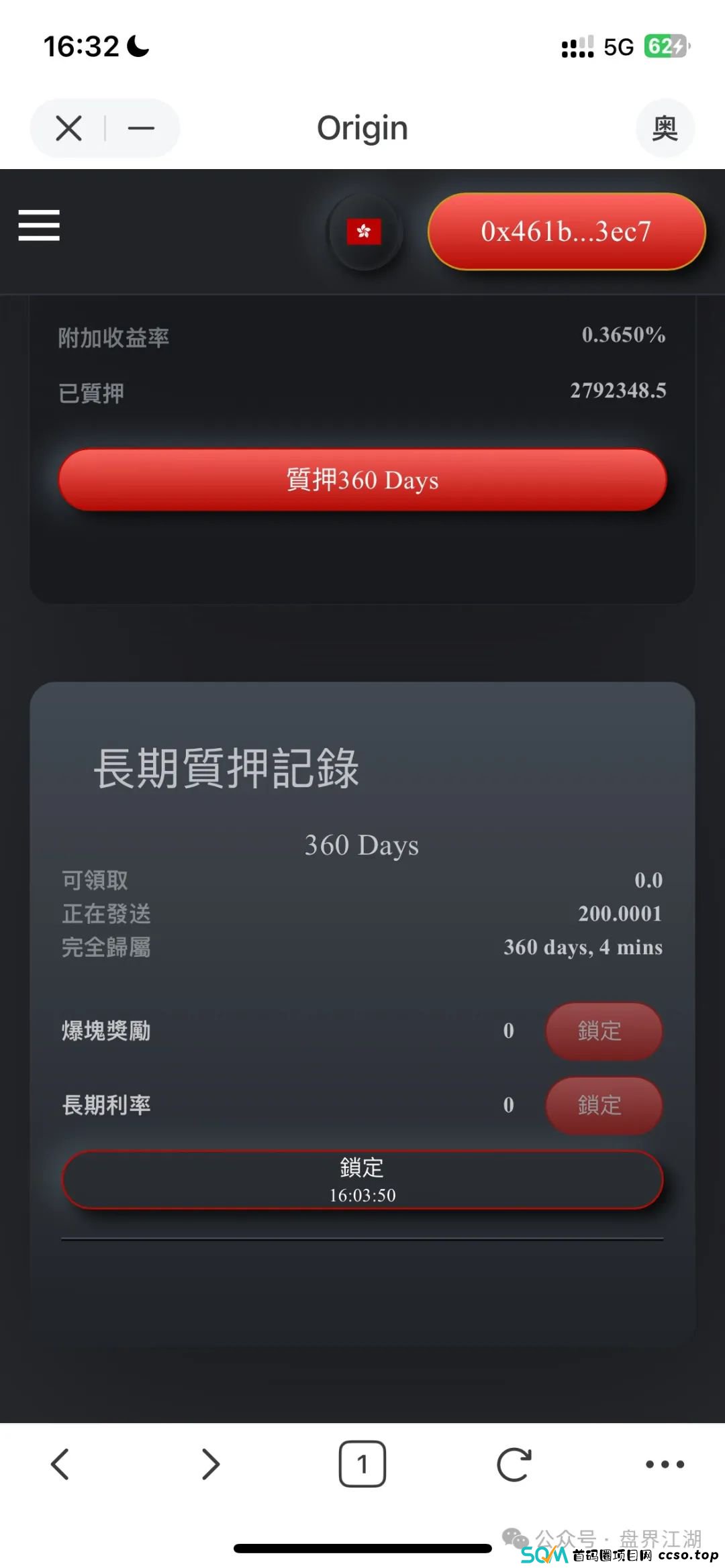The width and height of the screenshot is (725, 1568).
Task: Open the tab switcher showing 1
Action: [x=362, y=1464]
